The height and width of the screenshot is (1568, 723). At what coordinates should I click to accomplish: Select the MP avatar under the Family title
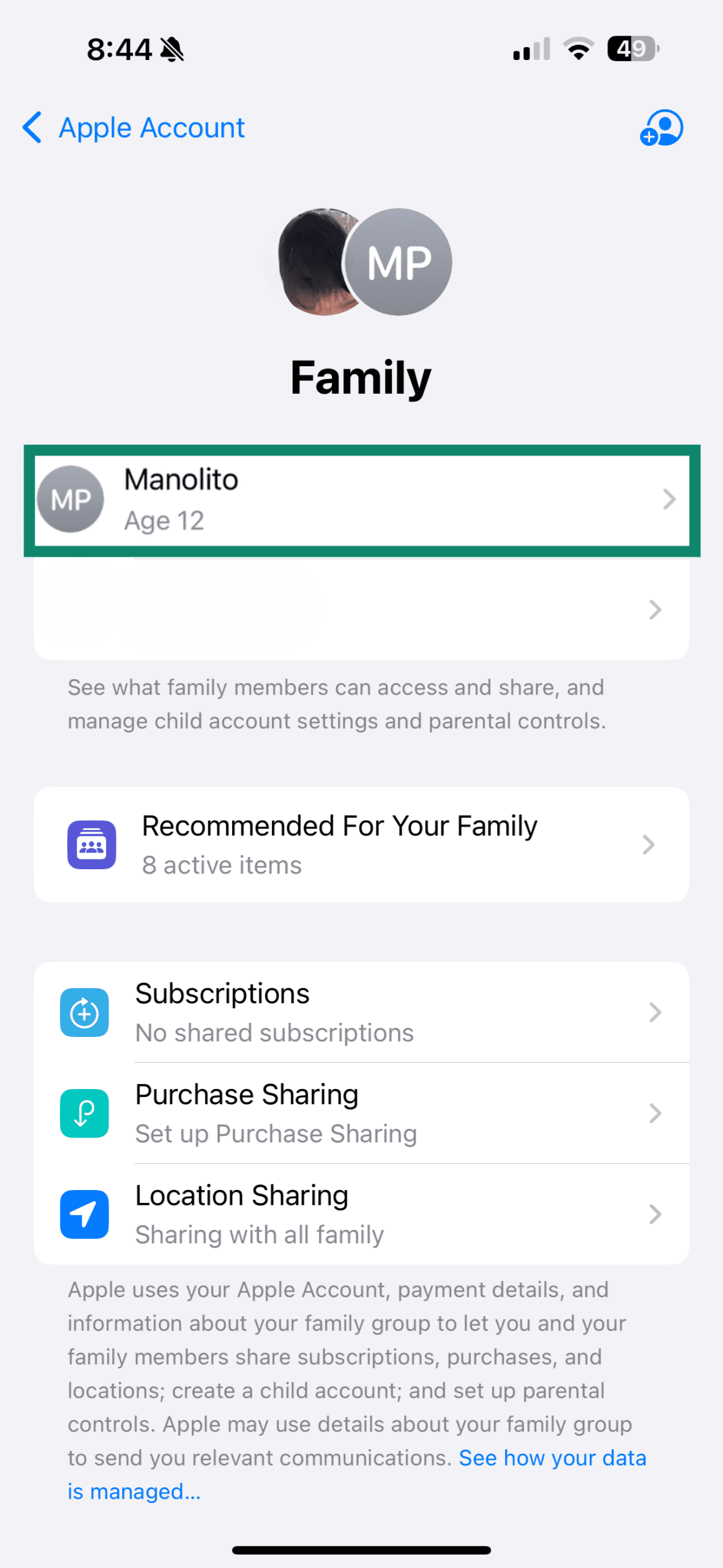(x=399, y=262)
